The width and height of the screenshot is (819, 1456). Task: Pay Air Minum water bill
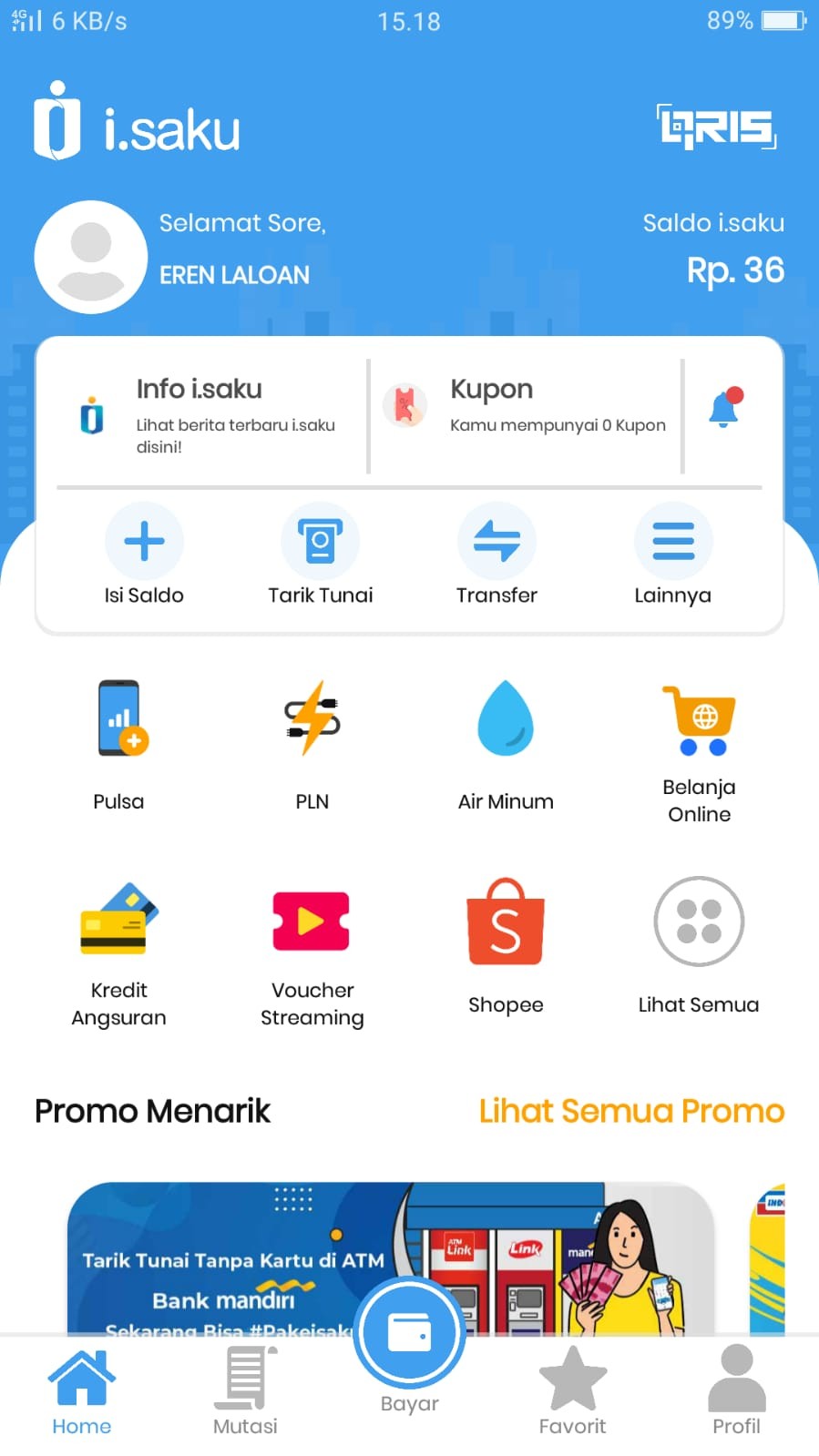click(506, 743)
